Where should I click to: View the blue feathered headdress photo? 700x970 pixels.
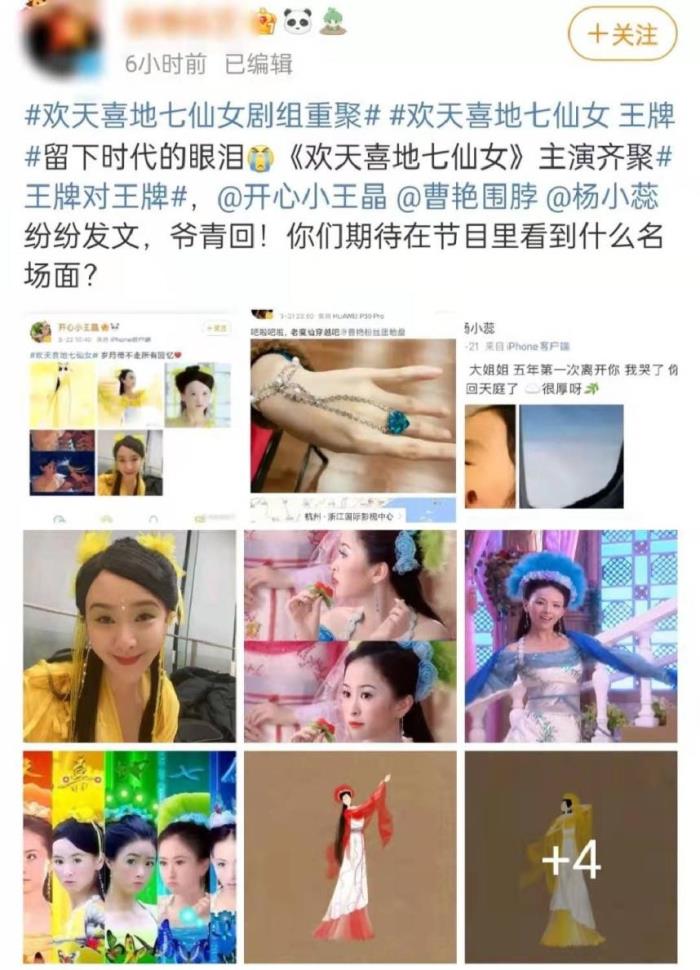point(571,636)
